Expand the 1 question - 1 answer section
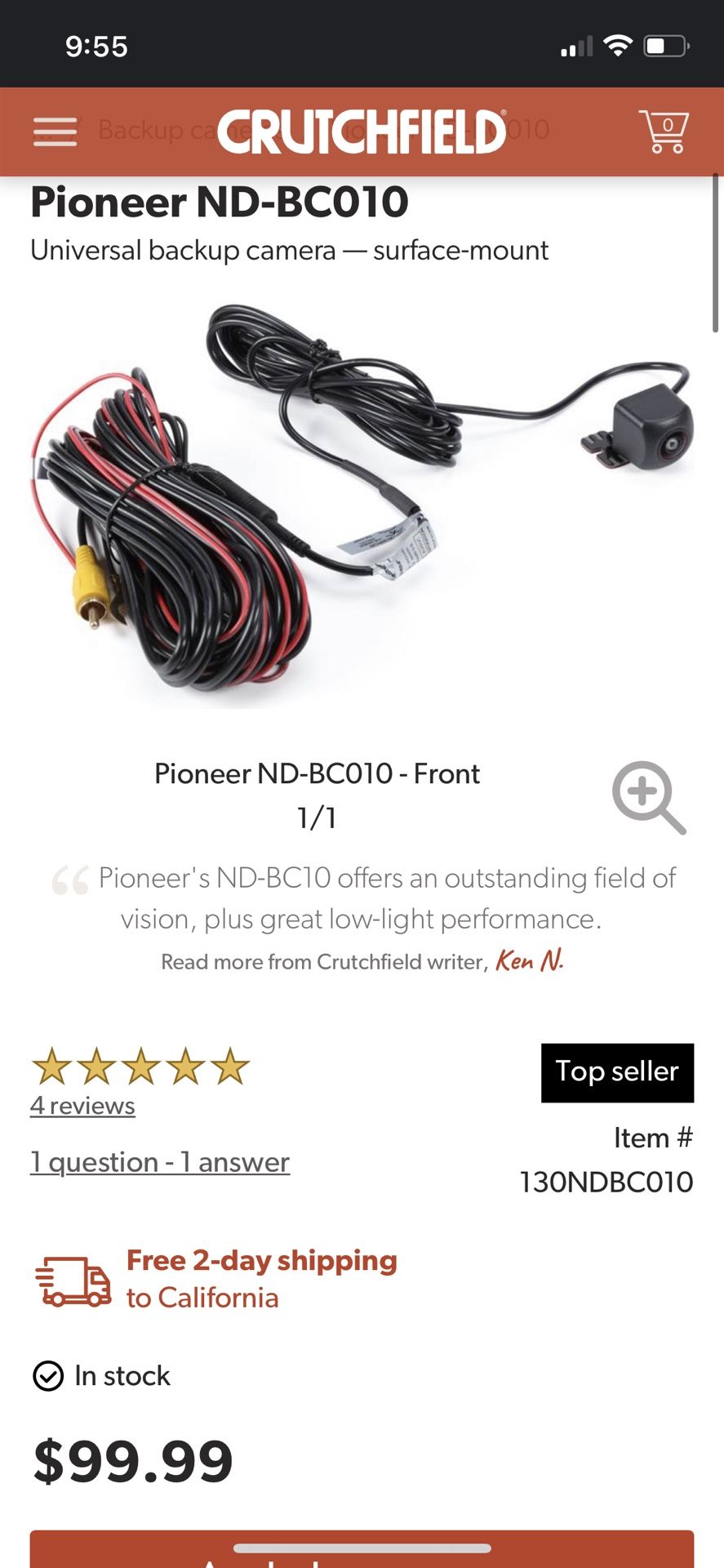 point(159,1160)
